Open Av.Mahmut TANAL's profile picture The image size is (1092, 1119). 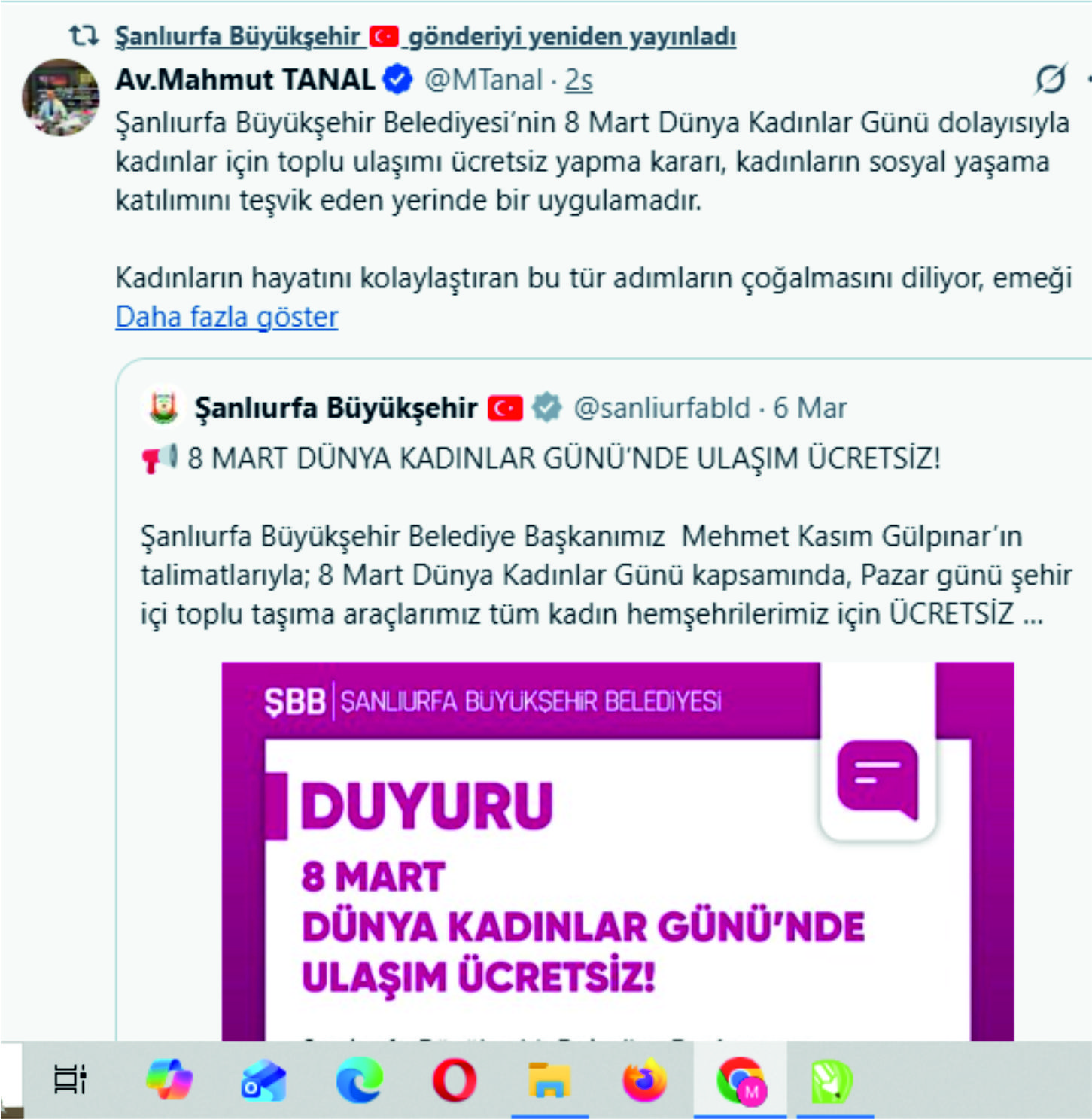[x=61, y=97]
